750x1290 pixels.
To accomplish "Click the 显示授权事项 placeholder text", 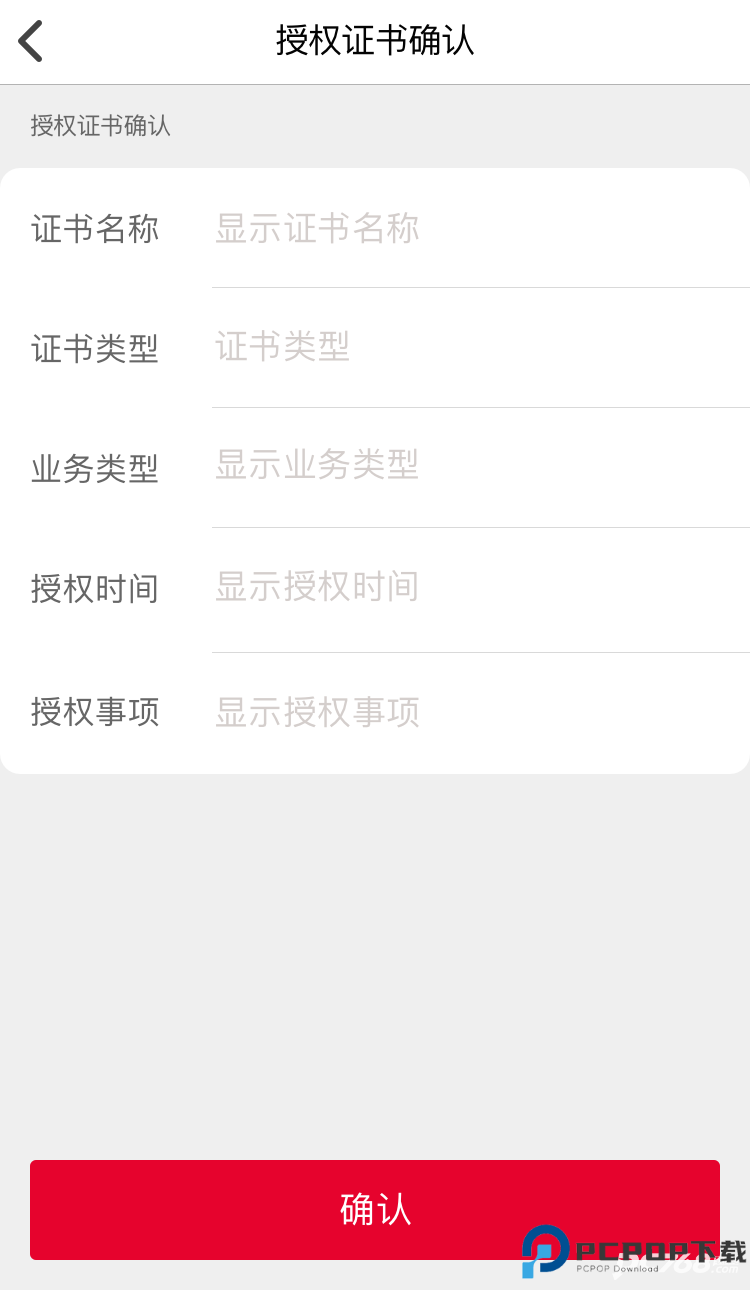I will pos(316,711).
